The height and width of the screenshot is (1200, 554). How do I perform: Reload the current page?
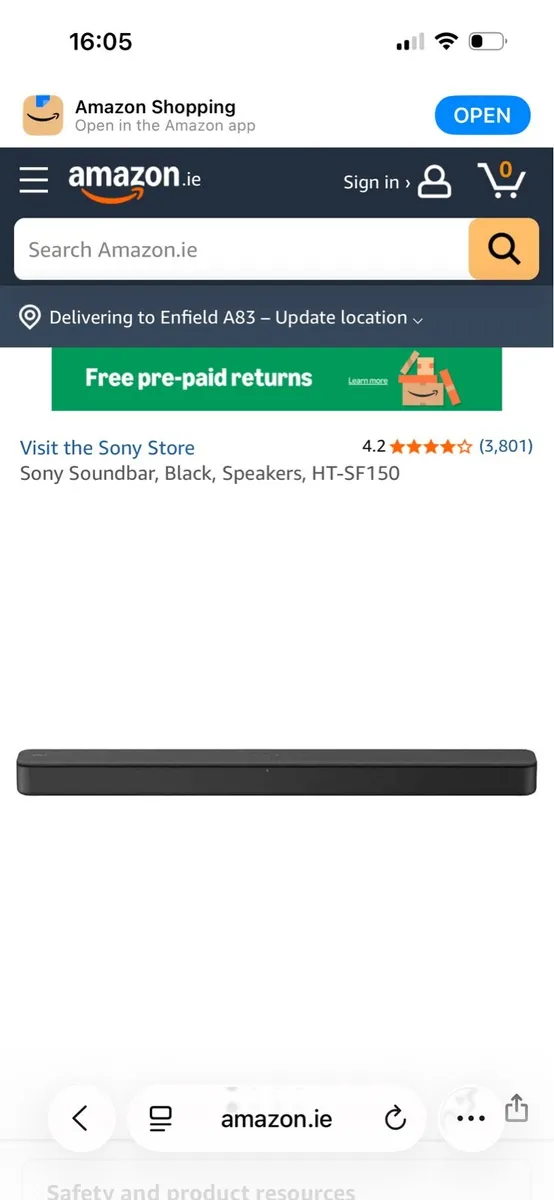396,1118
